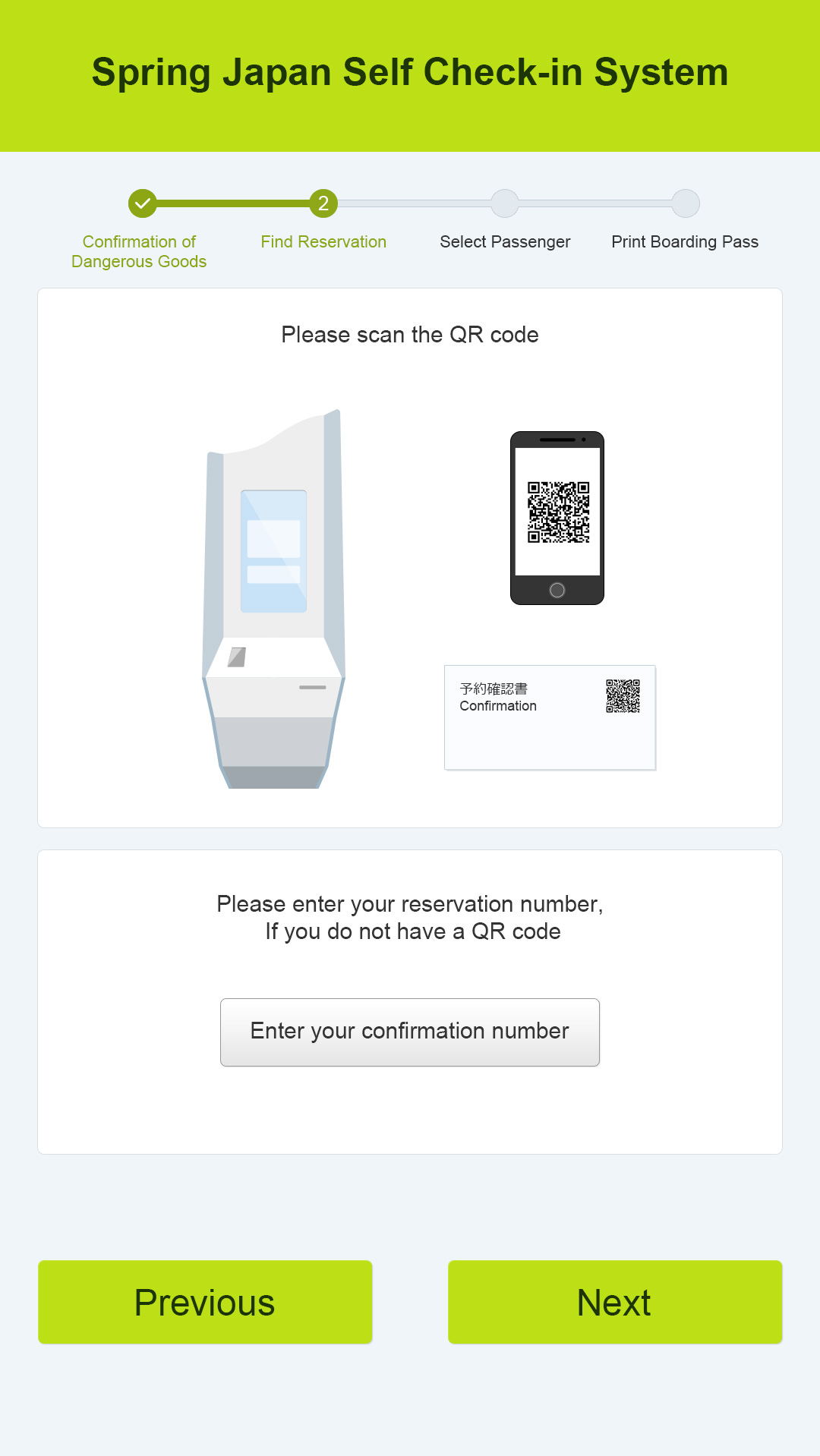
Task: Go back with the Previous button
Action: point(205,1302)
